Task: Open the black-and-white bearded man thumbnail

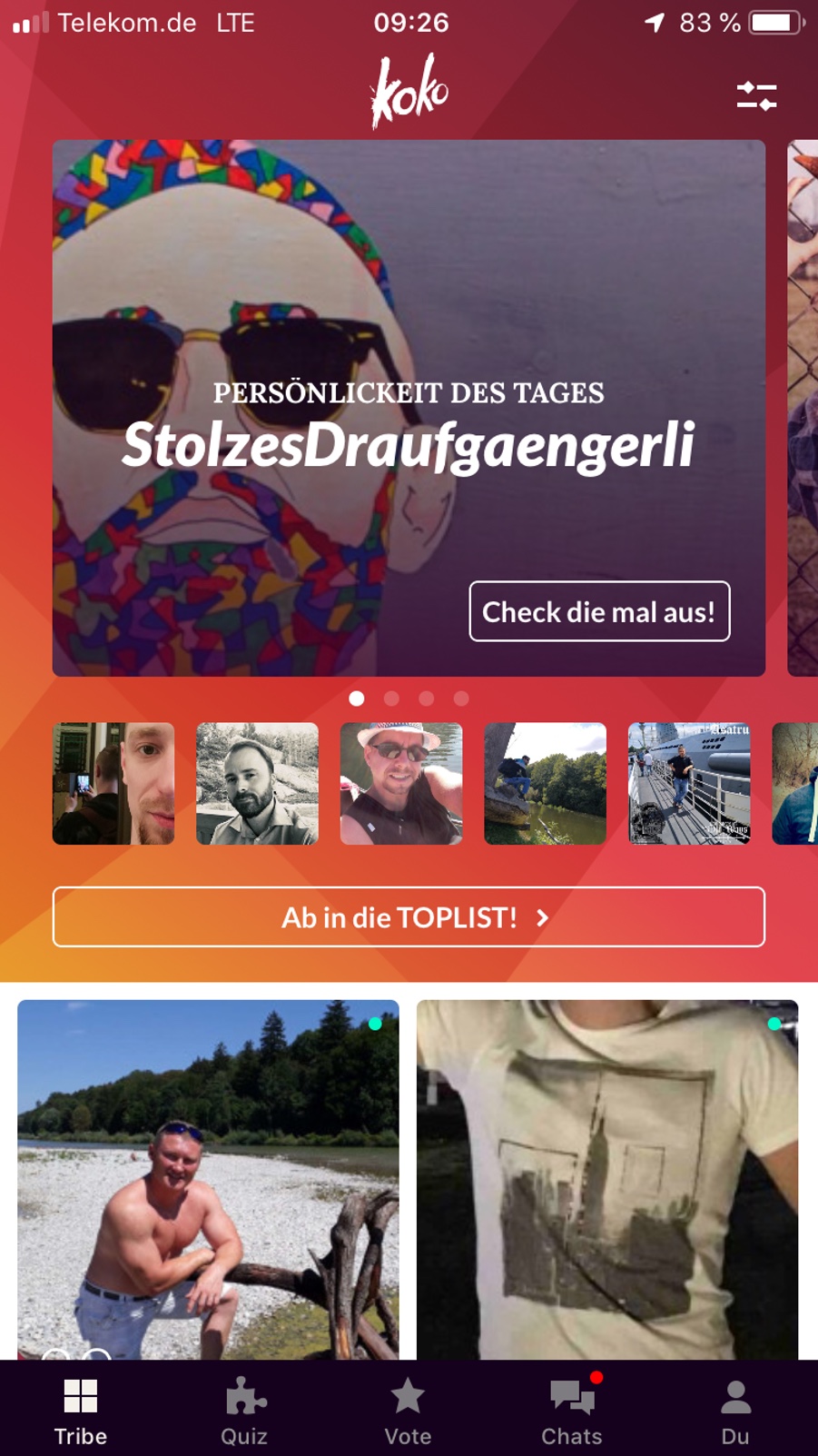Action: [x=257, y=783]
